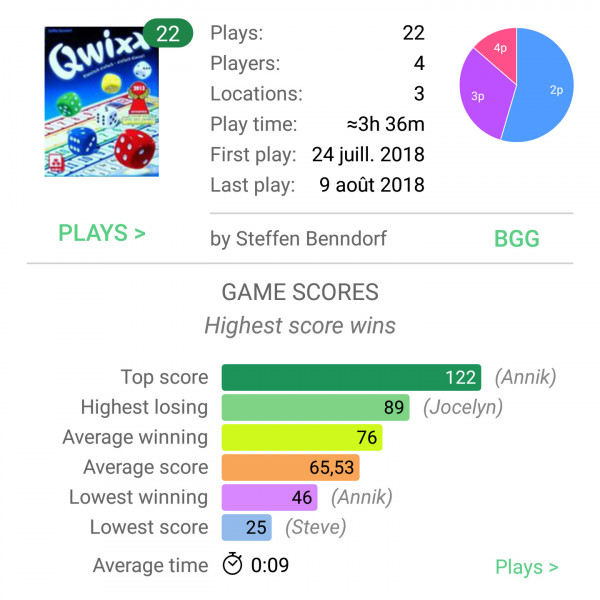Open the BGG link
Screen dimensions: 600x600
tap(516, 239)
